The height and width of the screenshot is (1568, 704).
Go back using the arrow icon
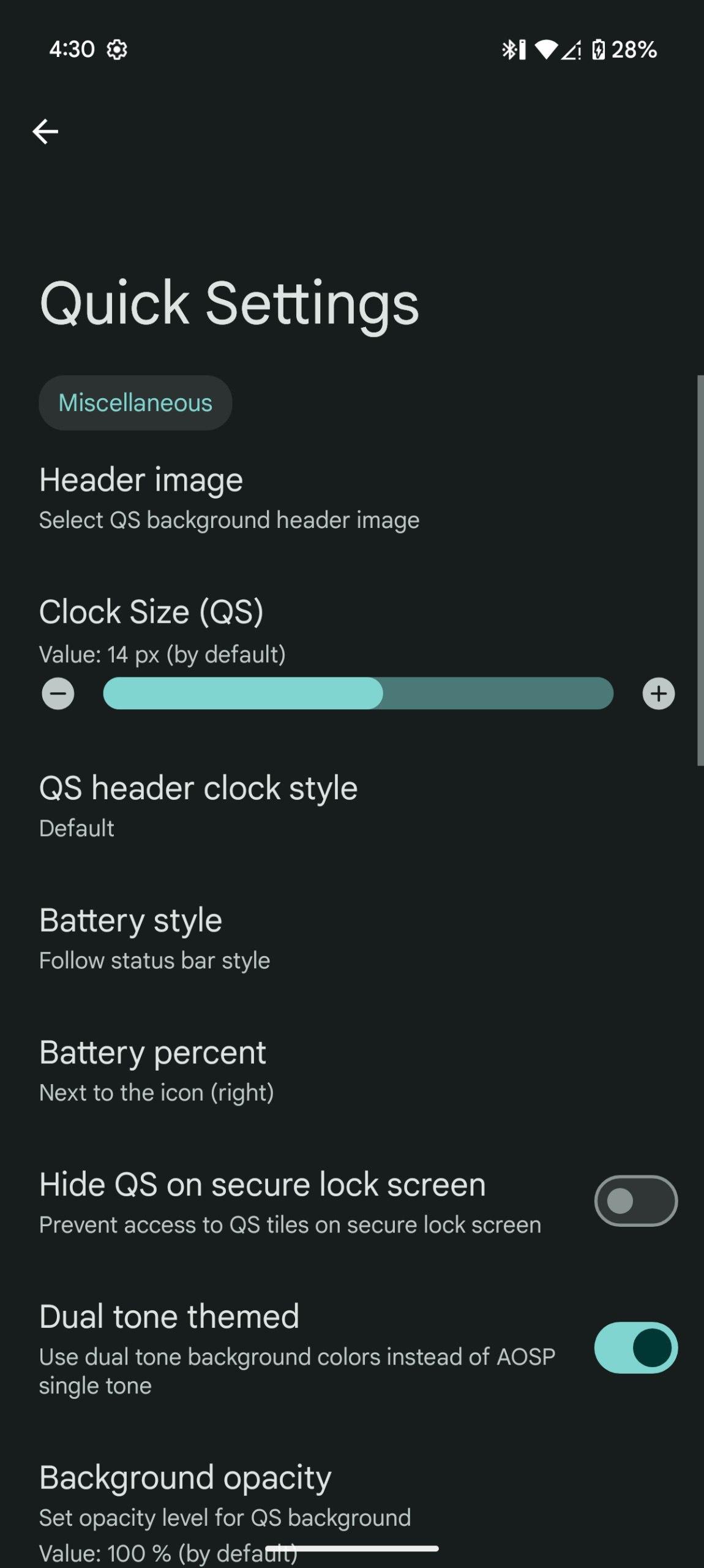(x=45, y=131)
